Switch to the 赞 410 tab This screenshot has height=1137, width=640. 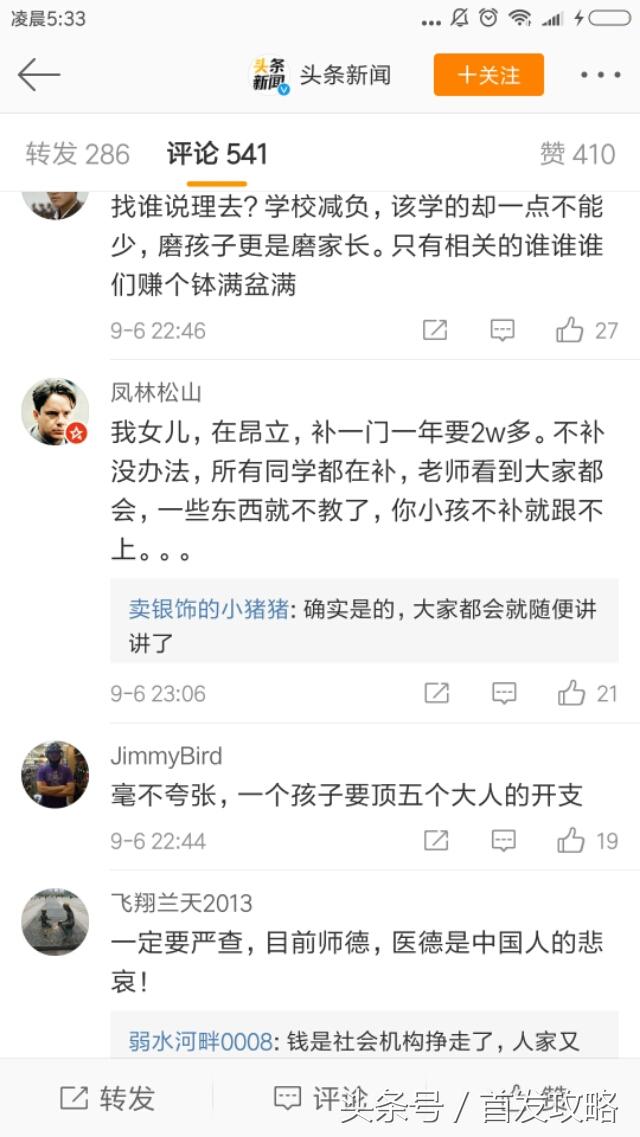pos(578,154)
